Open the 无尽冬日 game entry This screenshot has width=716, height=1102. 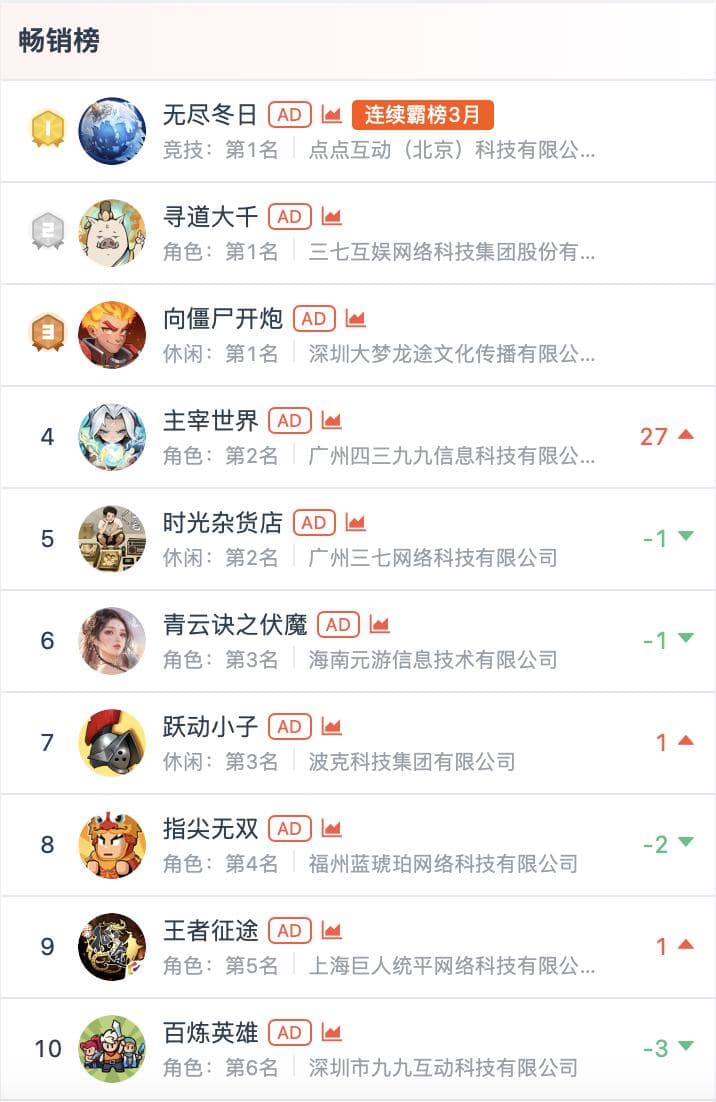(x=210, y=115)
